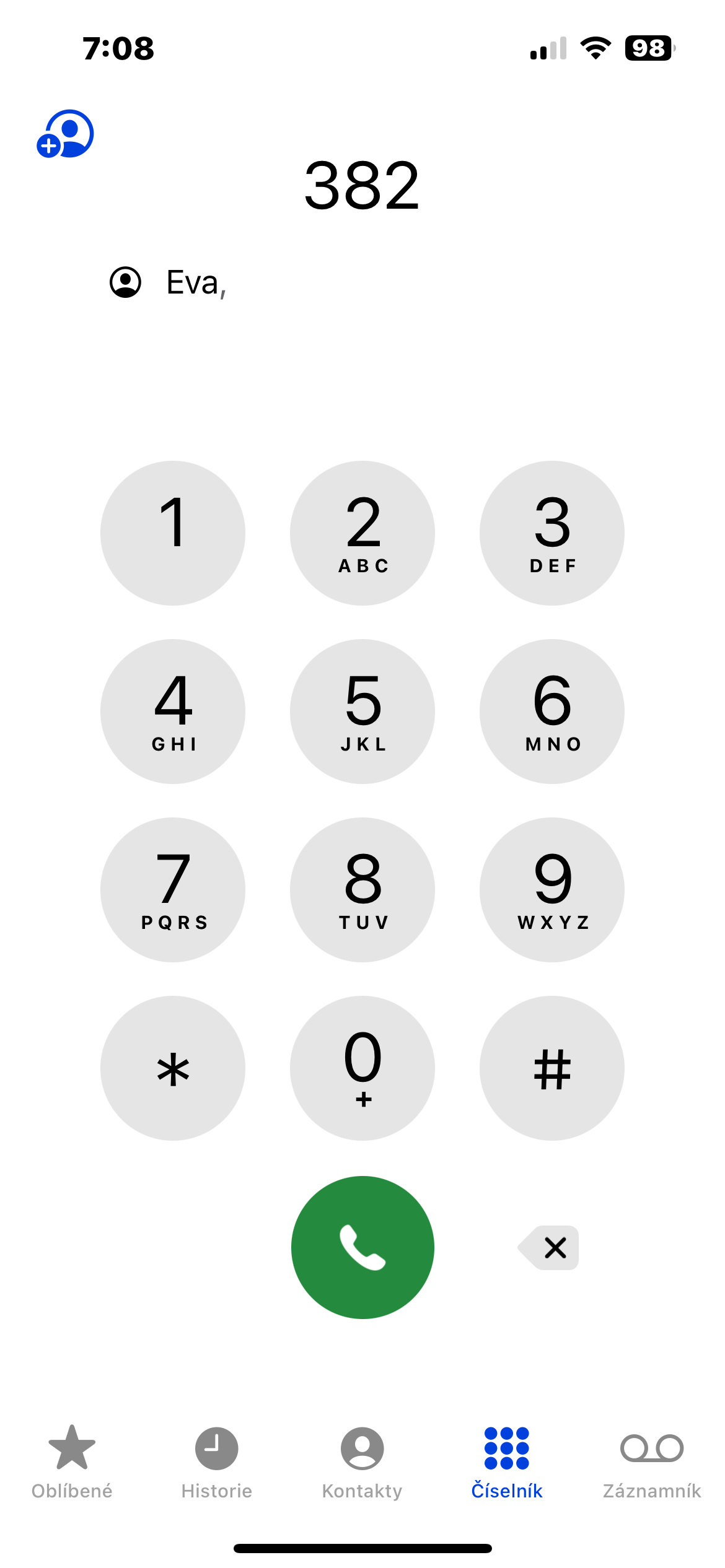This screenshot has height=1568, width=725.
Task: Open the Historie tab
Action: 217,1461
